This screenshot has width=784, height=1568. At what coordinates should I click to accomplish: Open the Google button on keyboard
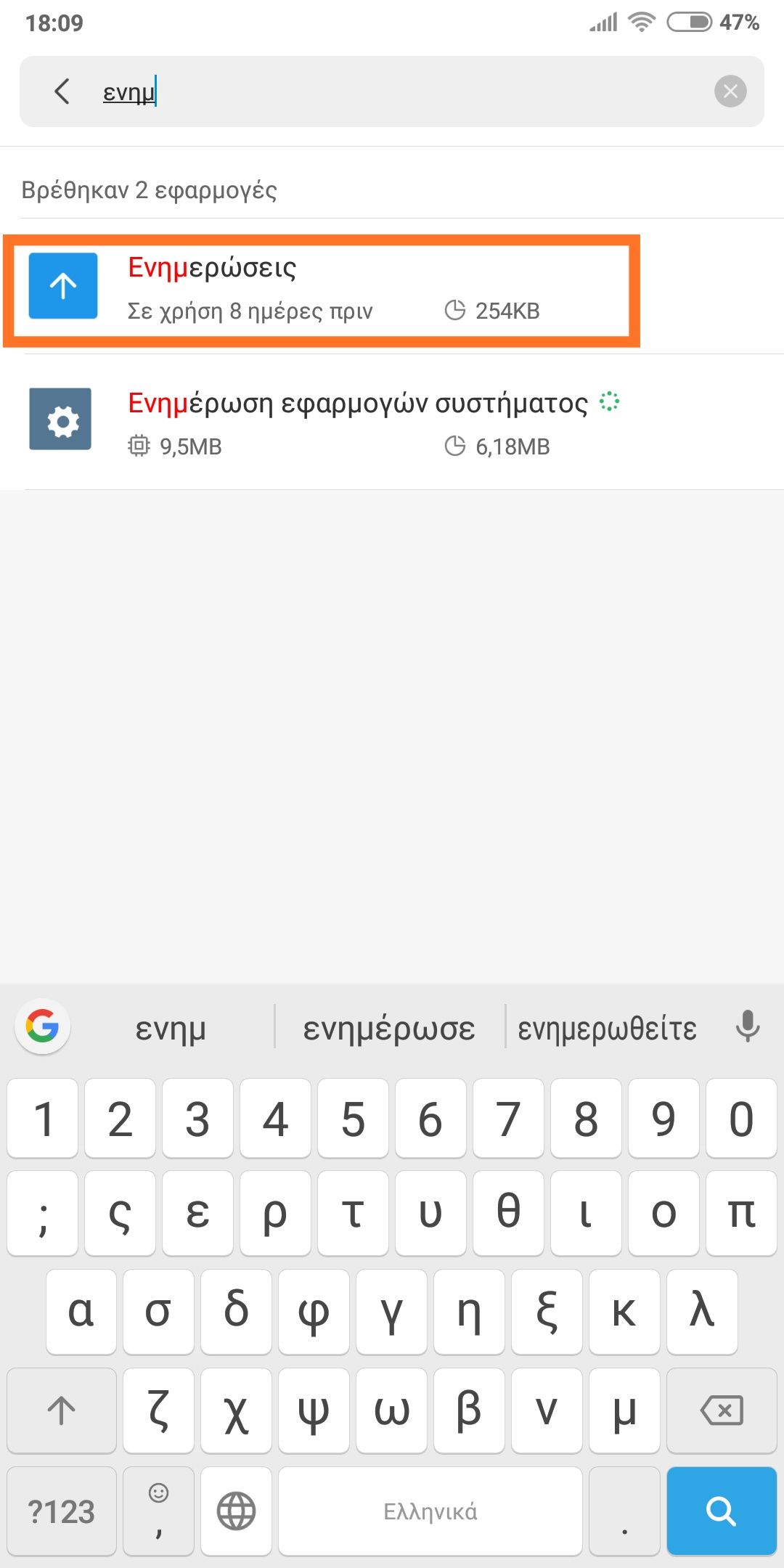(x=43, y=1026)
